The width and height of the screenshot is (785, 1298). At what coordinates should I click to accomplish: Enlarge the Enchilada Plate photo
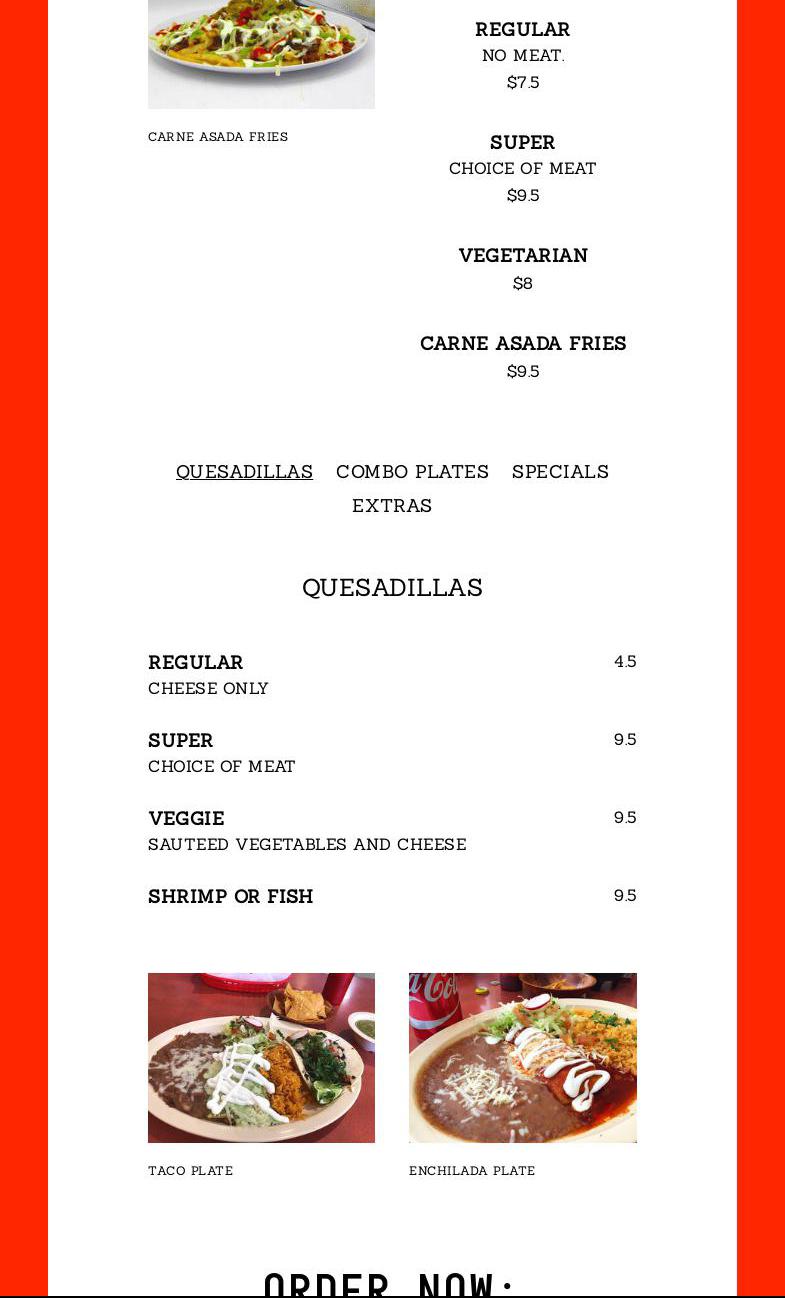click(x=522, y=1057)
